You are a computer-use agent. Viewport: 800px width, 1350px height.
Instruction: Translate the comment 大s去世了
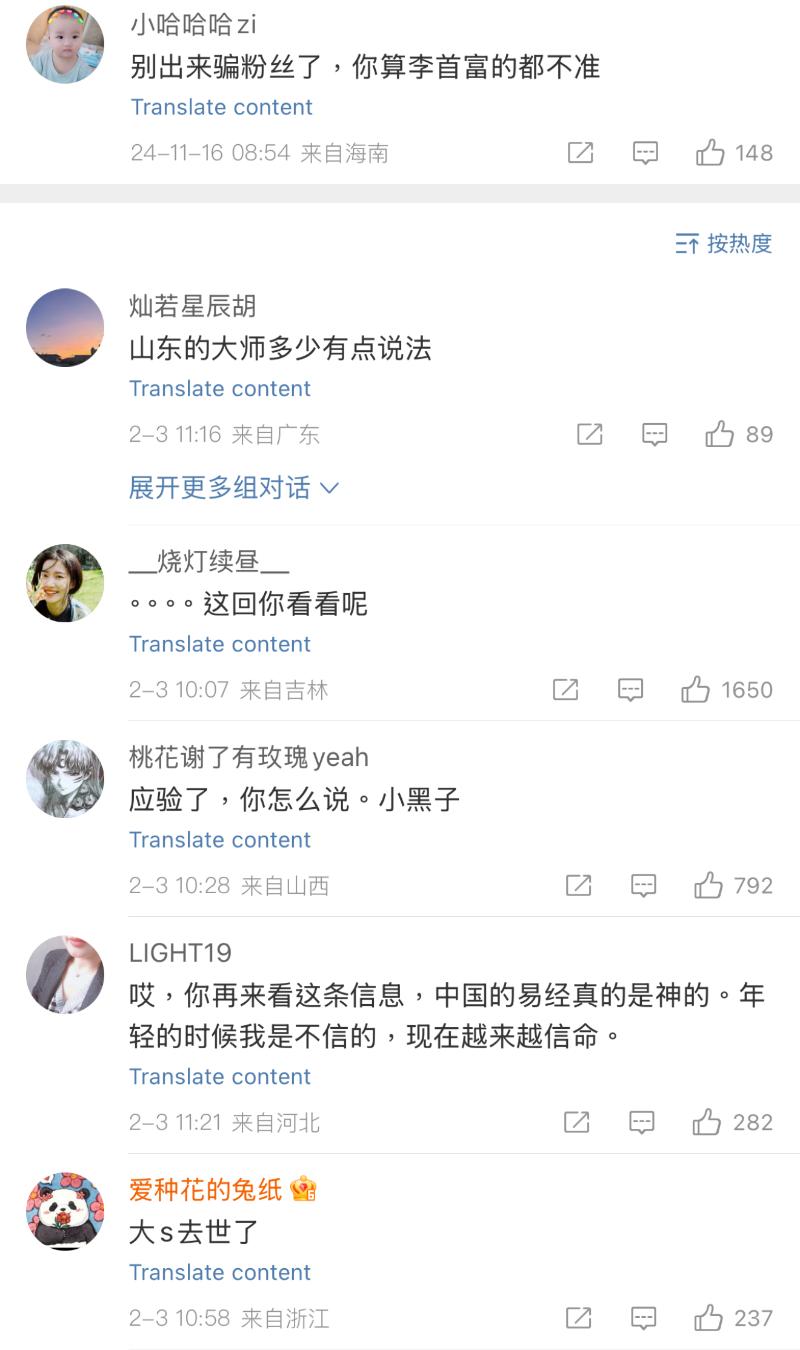[220, 1273]
